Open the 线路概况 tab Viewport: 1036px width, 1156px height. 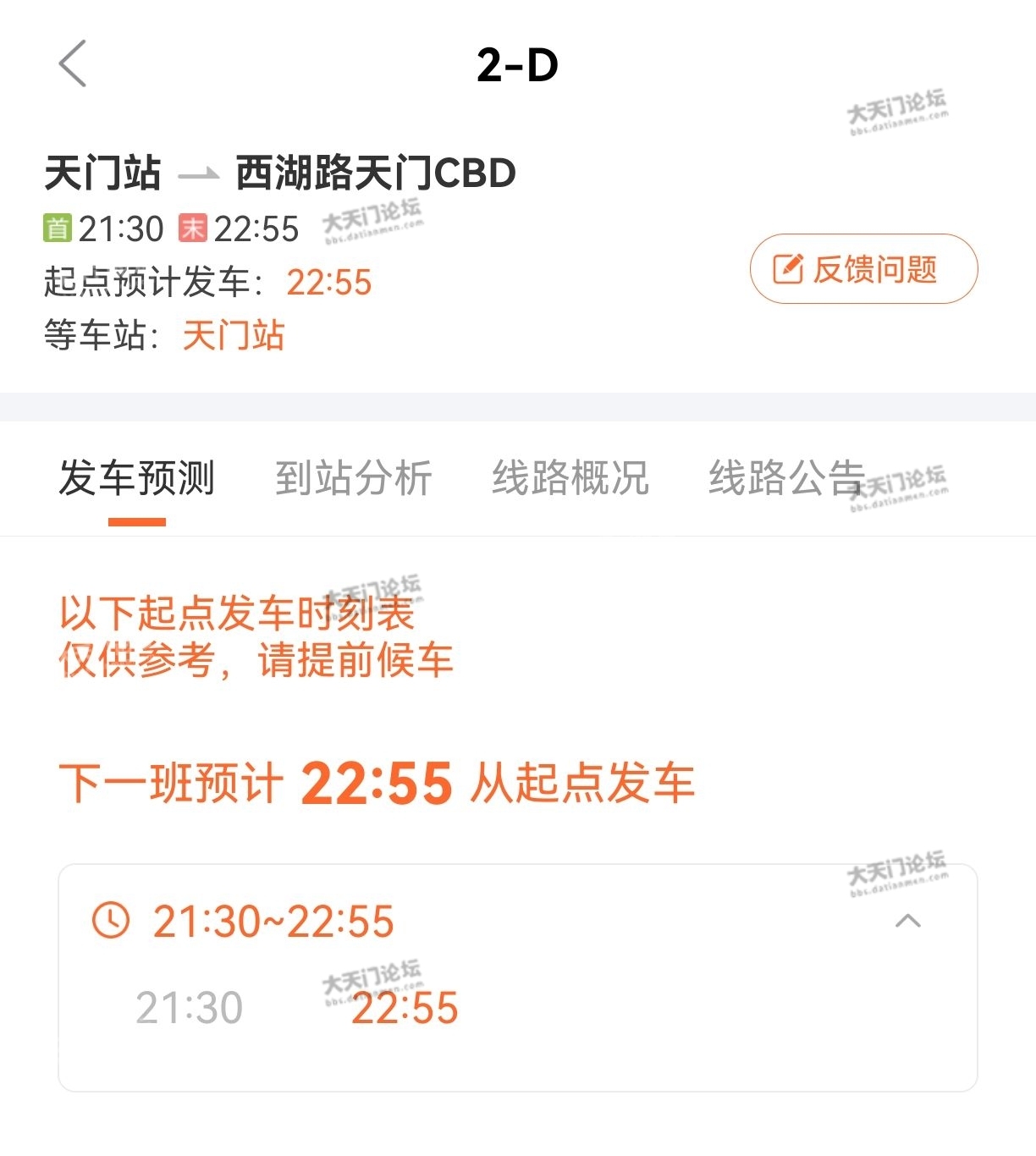click(570, 478)
